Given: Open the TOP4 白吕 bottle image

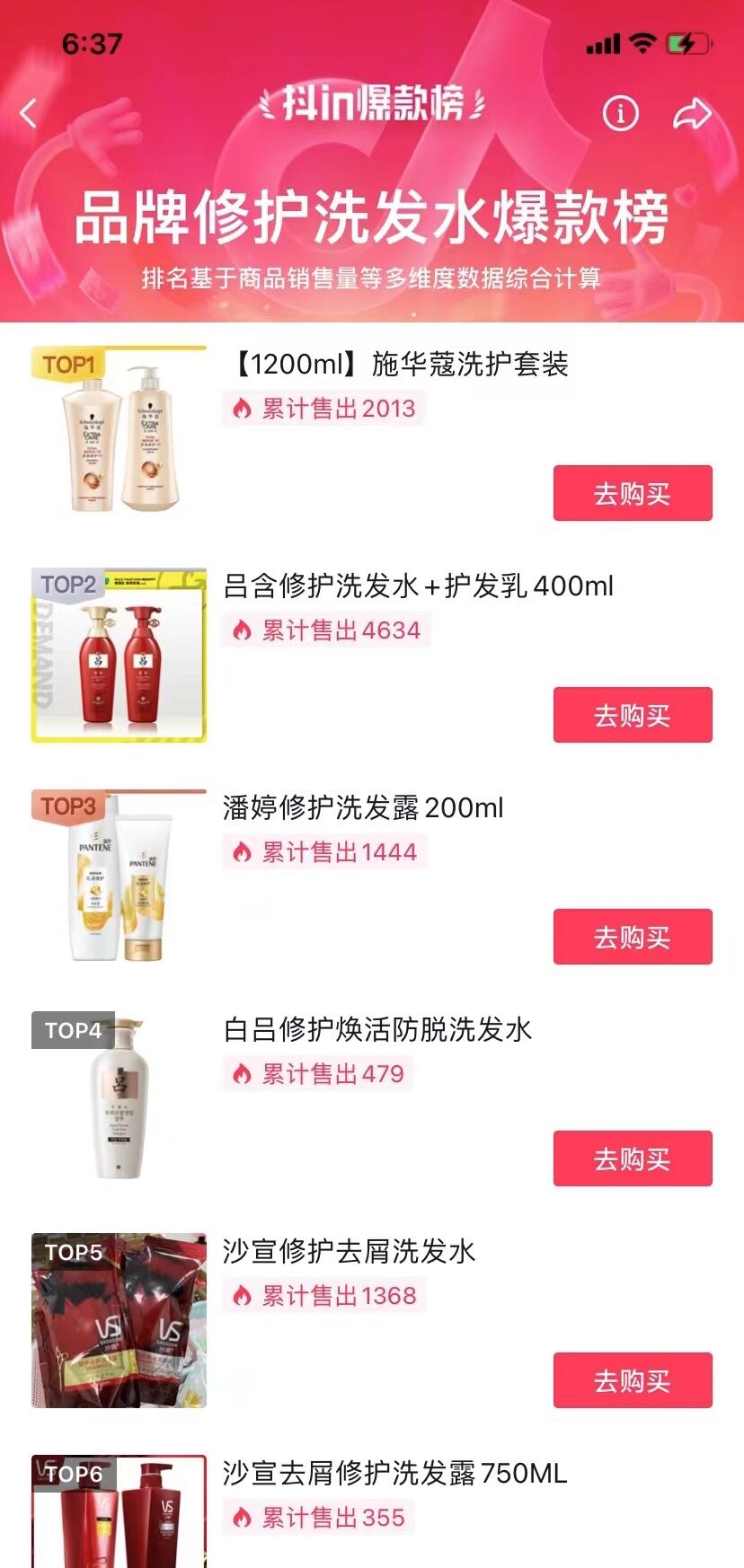Looking at the screenshot, I should pos(120,1099).
